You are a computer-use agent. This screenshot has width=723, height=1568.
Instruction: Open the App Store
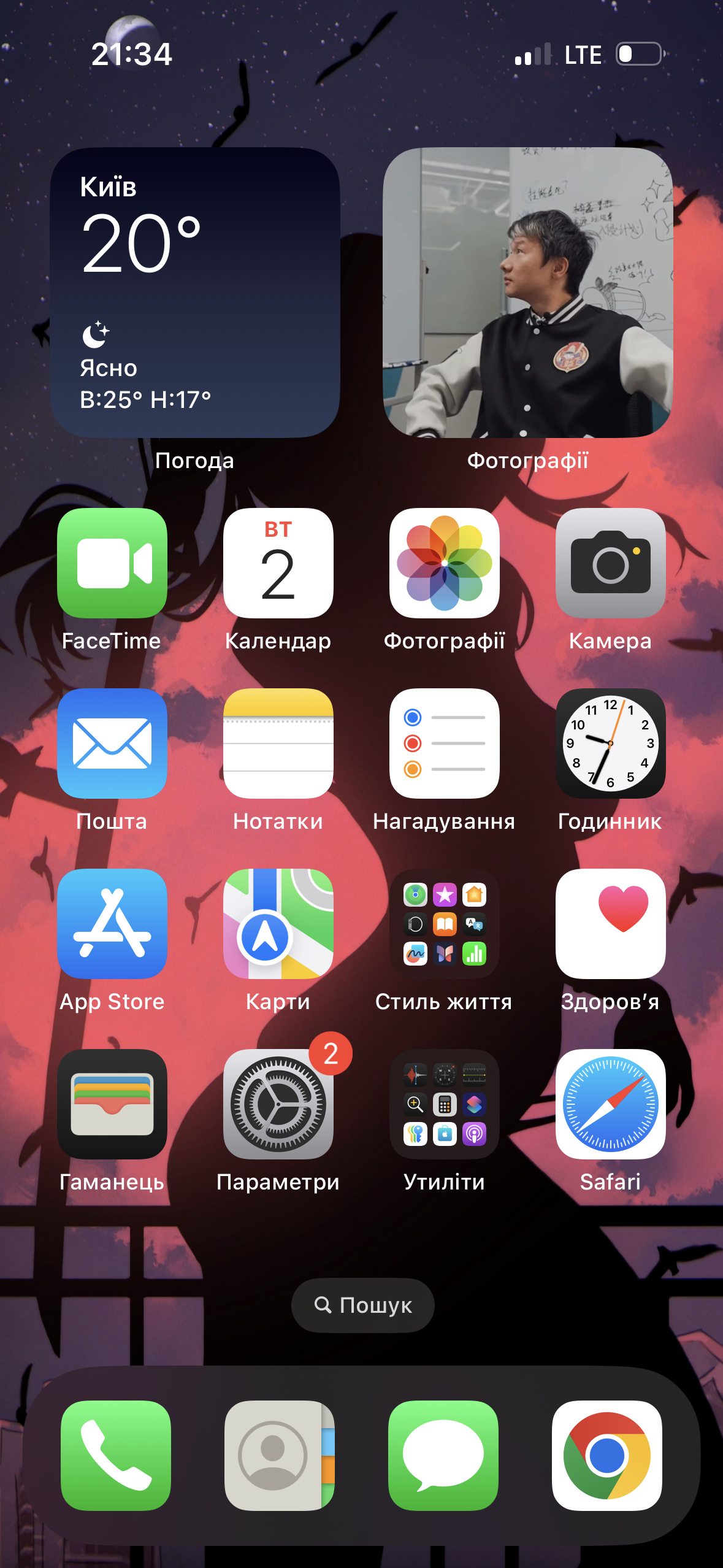pos(112,923)
